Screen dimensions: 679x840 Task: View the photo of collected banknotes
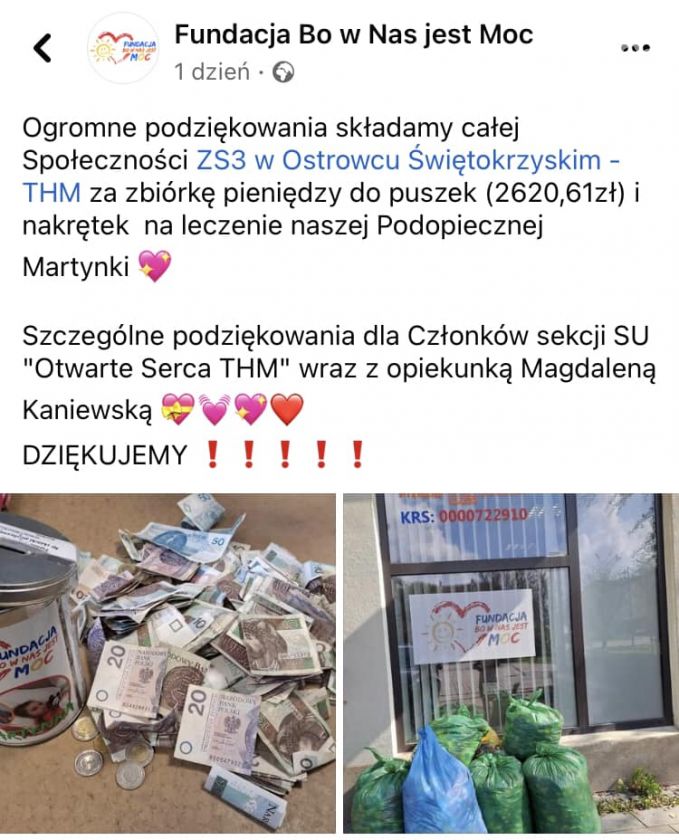[x=168, y=663]
